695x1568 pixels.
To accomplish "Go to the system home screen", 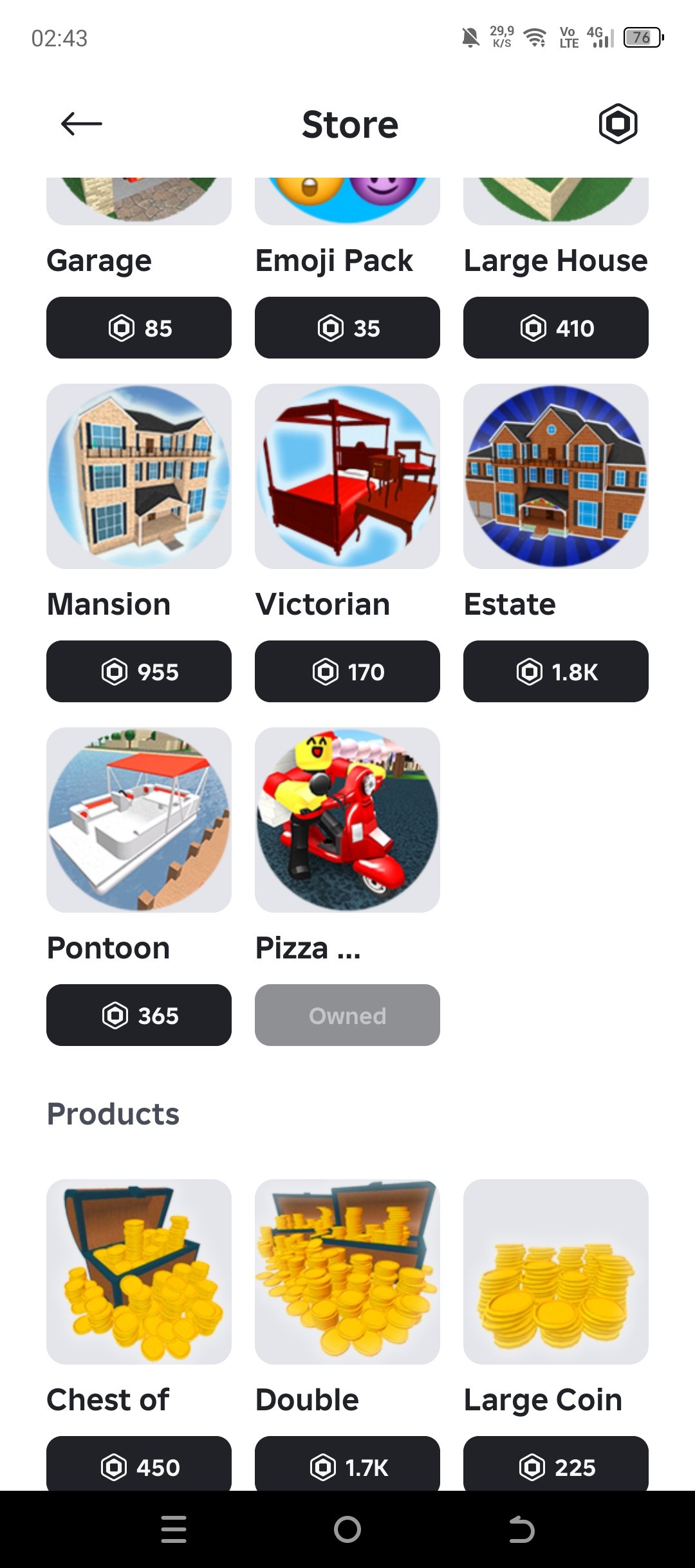I will coord(347,1529).
